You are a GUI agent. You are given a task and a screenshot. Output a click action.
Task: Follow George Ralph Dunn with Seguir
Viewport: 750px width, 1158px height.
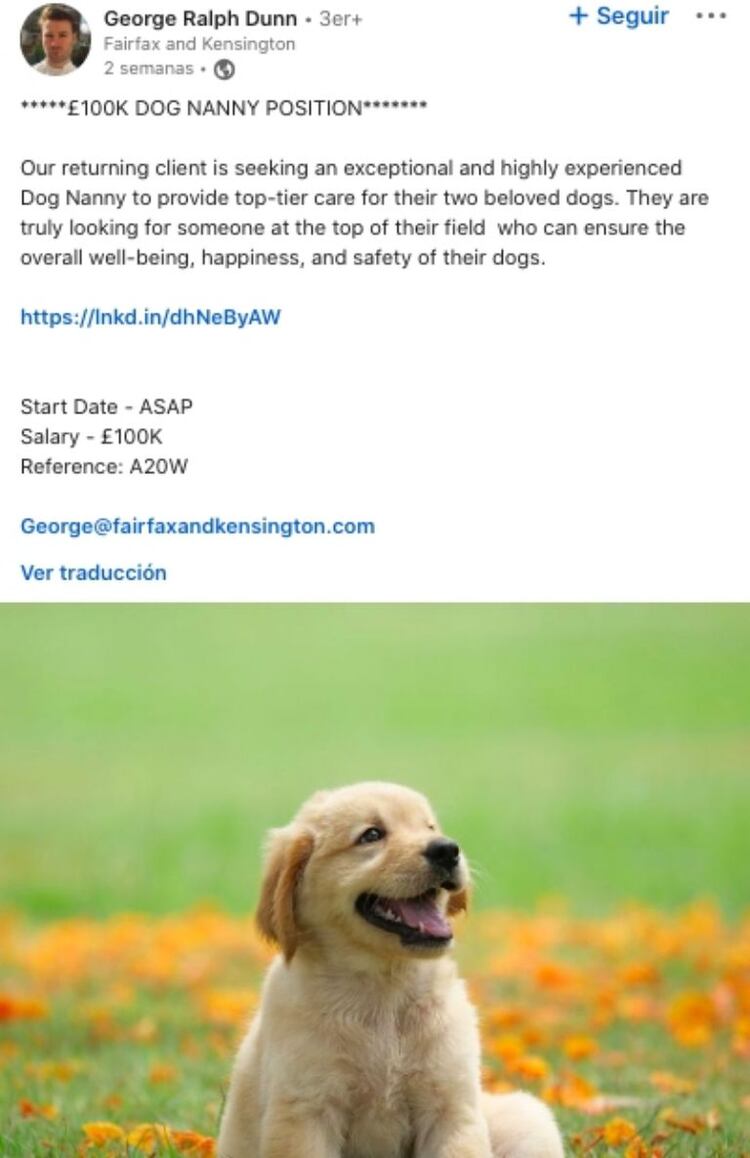[618, 17]
